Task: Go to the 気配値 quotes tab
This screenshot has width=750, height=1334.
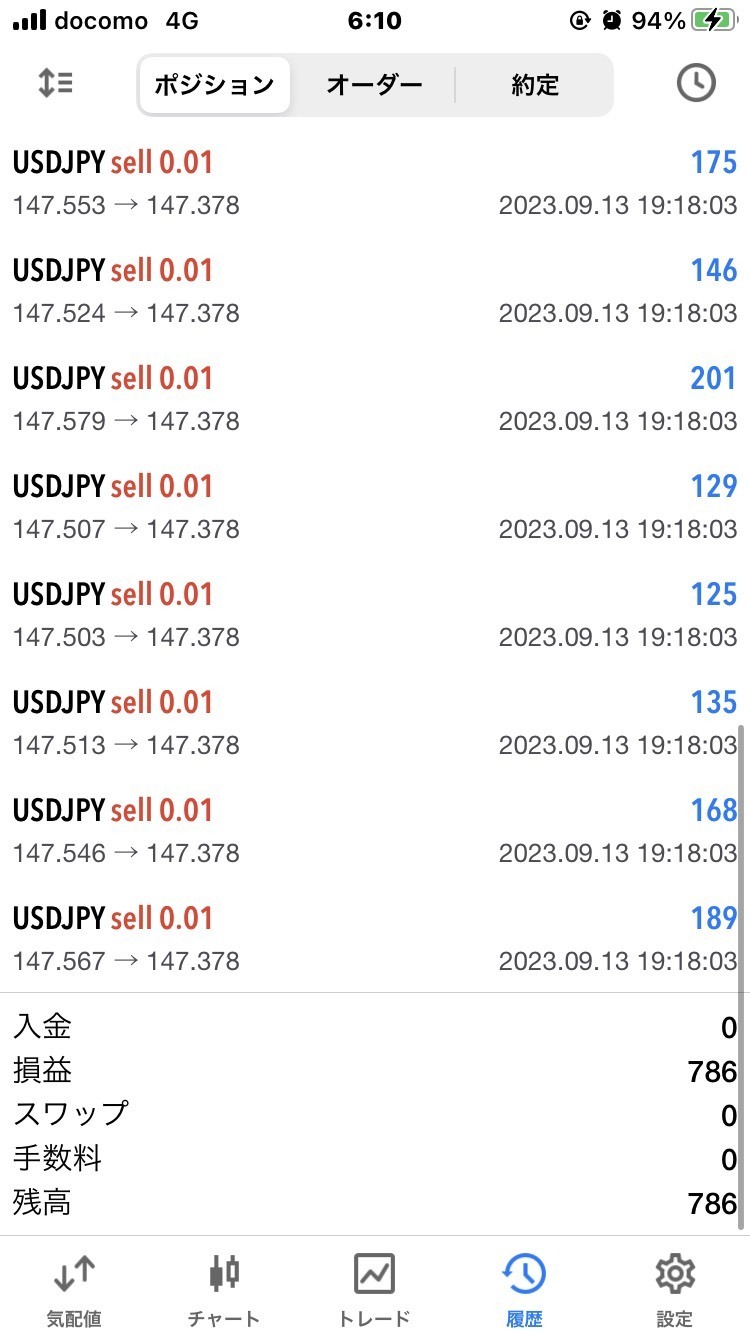Action: tap(74, 1288)
